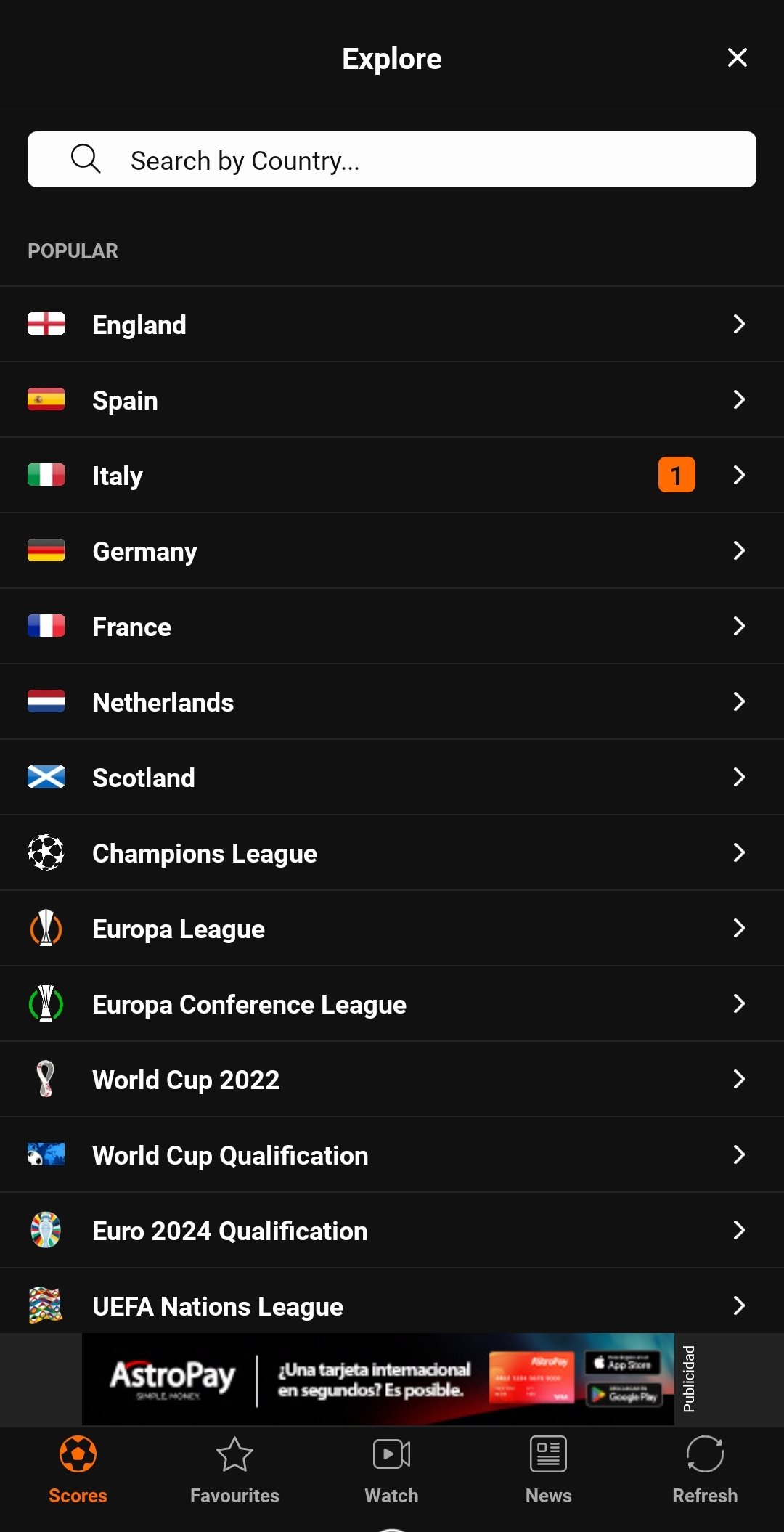Viewport: 784px width, 1532px height.
Task: Open Italy with one live match
Action: (x=392, y=475)
